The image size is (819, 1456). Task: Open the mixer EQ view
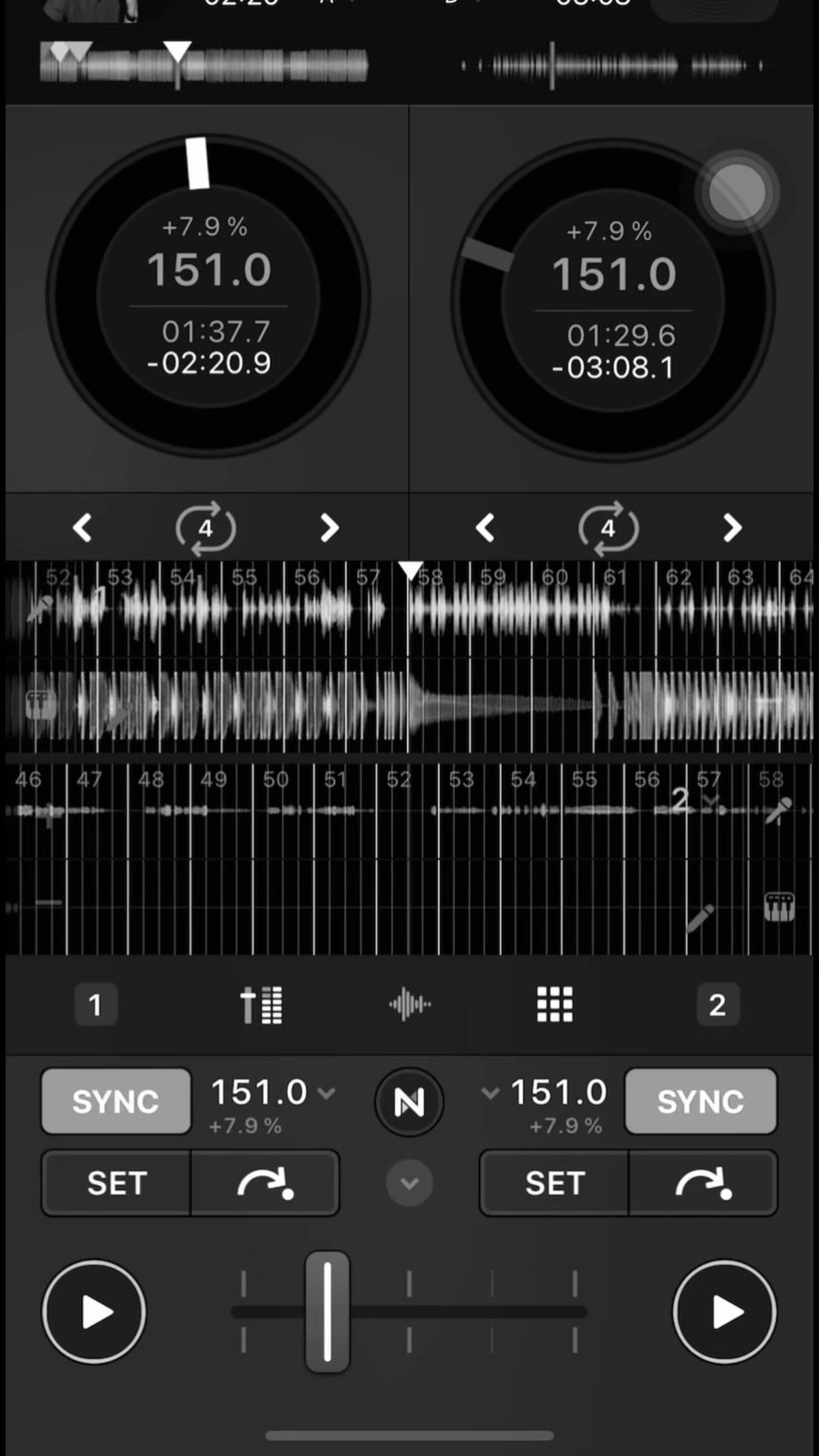(261, 1005)
